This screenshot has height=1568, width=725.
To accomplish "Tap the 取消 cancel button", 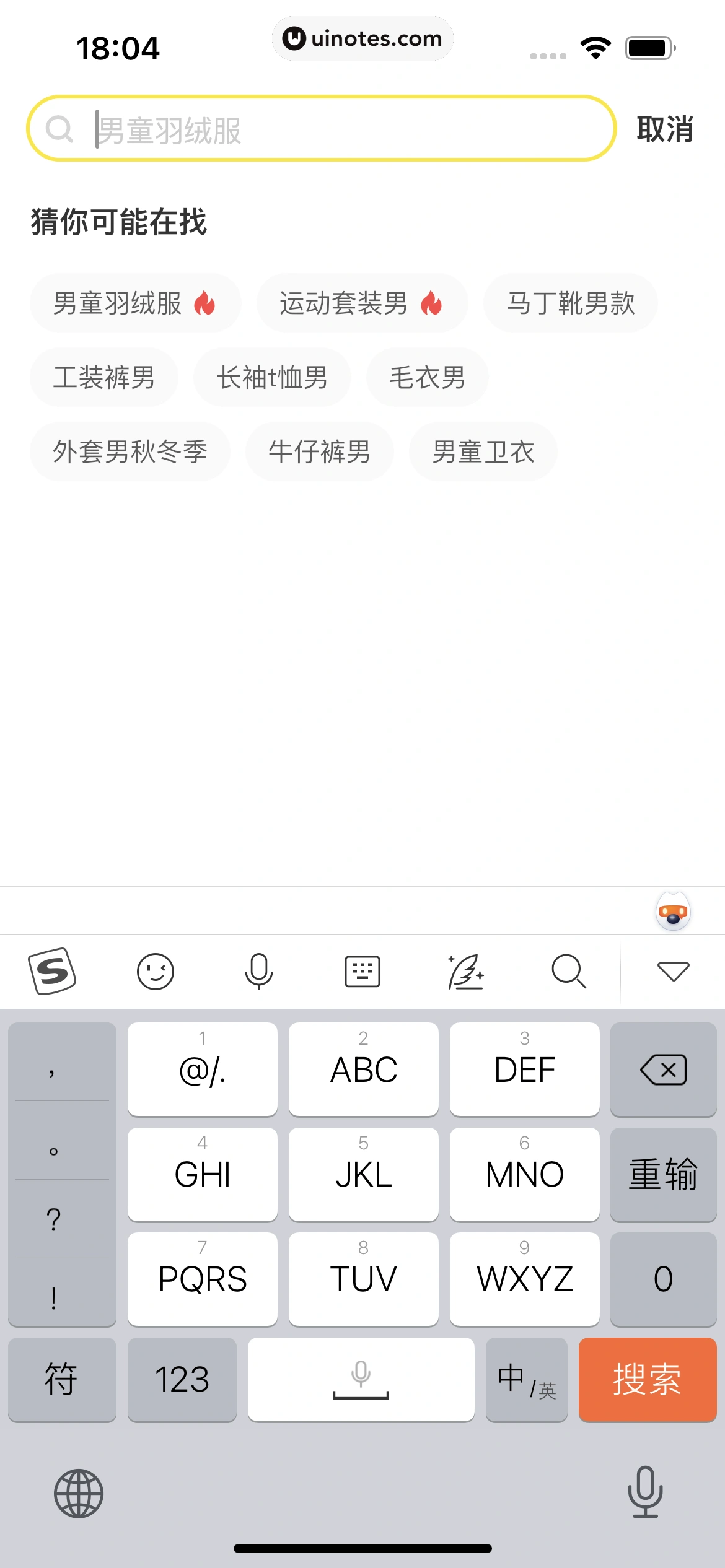I will 664,129.
